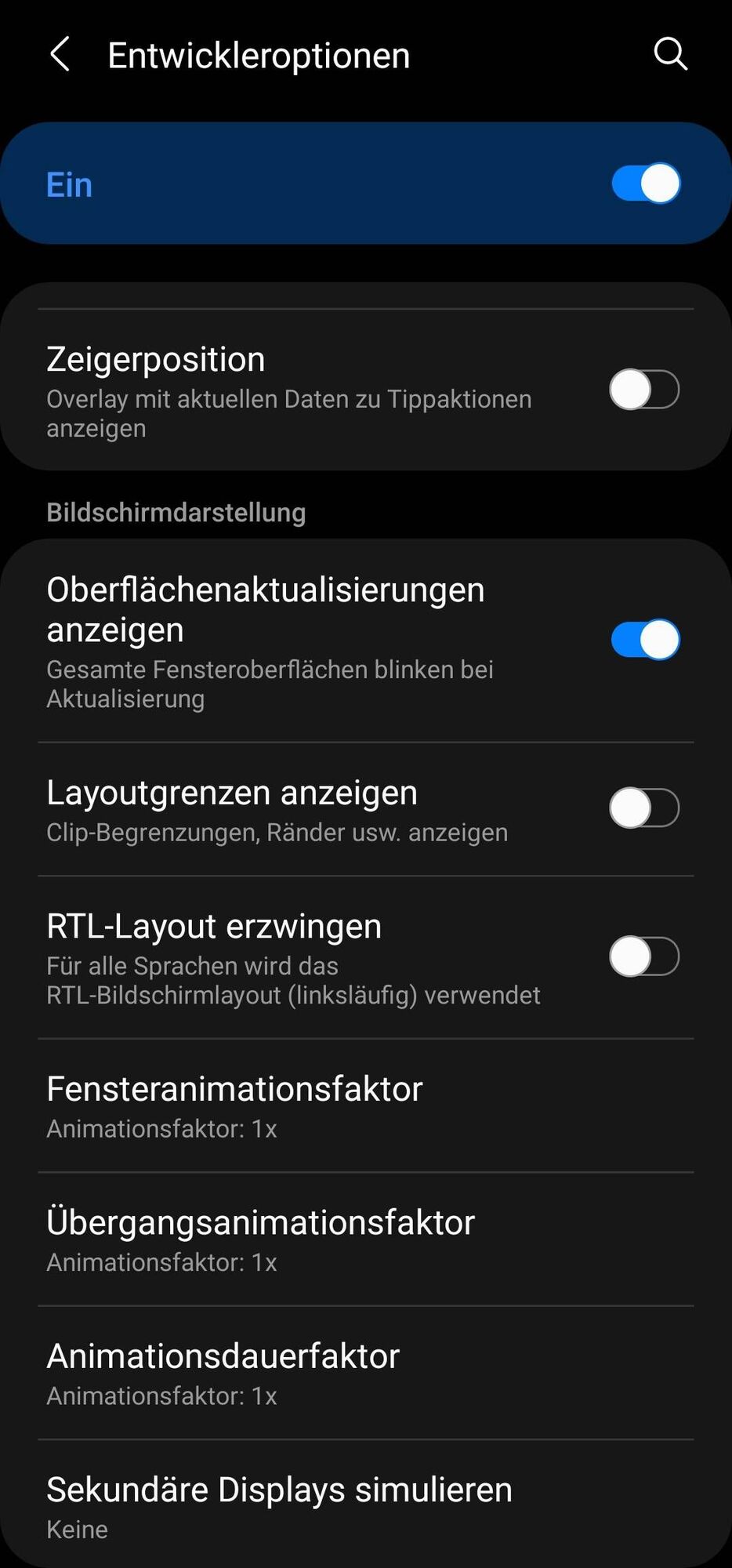The image size is (732, 1568).
Task: Open the search icon in Entwickleroptionen
Action: (670, 54)
